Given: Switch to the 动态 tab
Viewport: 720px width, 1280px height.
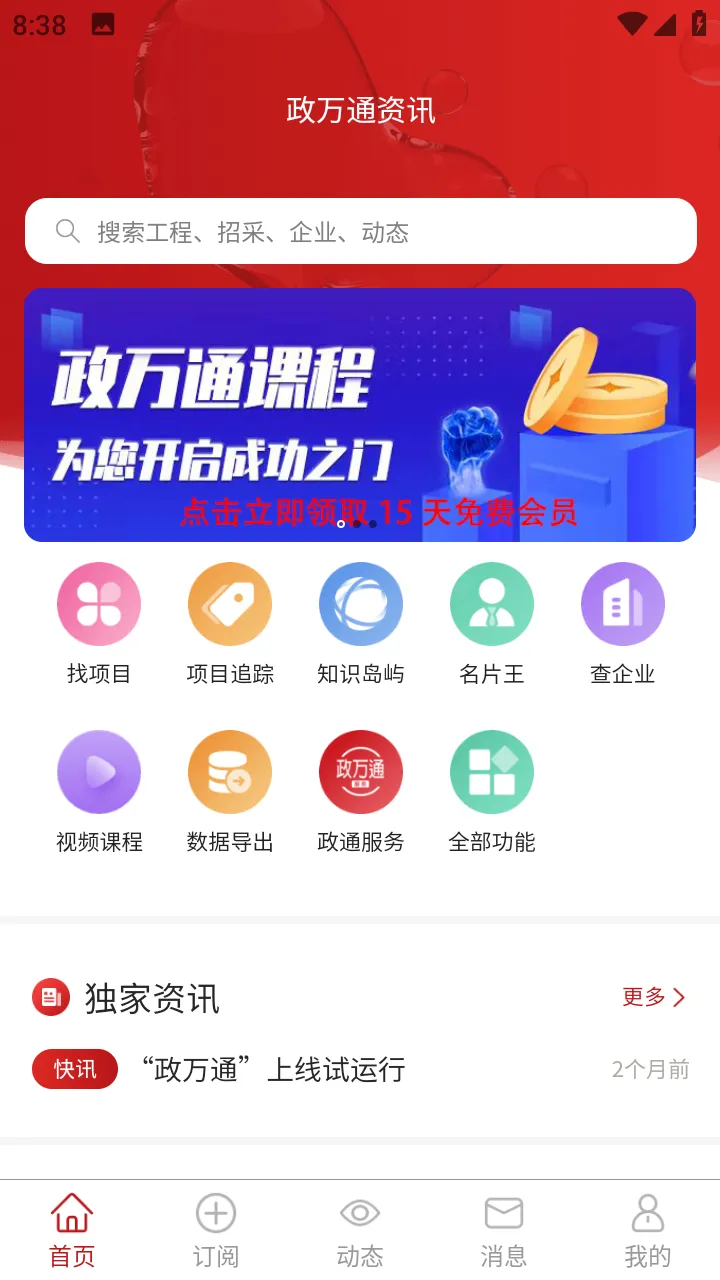Looking at the screenshot, I should pyautogui.click(x=360, y=1230).
